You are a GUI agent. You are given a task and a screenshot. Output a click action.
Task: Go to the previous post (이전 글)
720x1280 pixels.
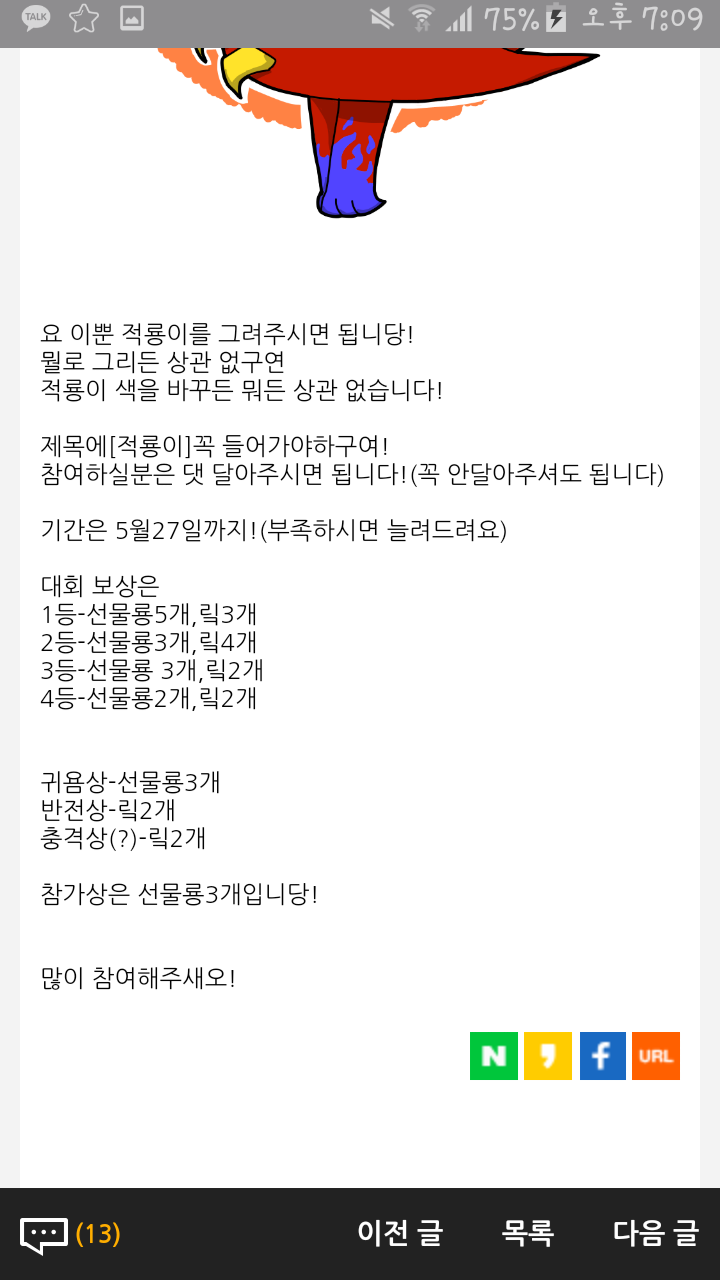pos(400,1233)
